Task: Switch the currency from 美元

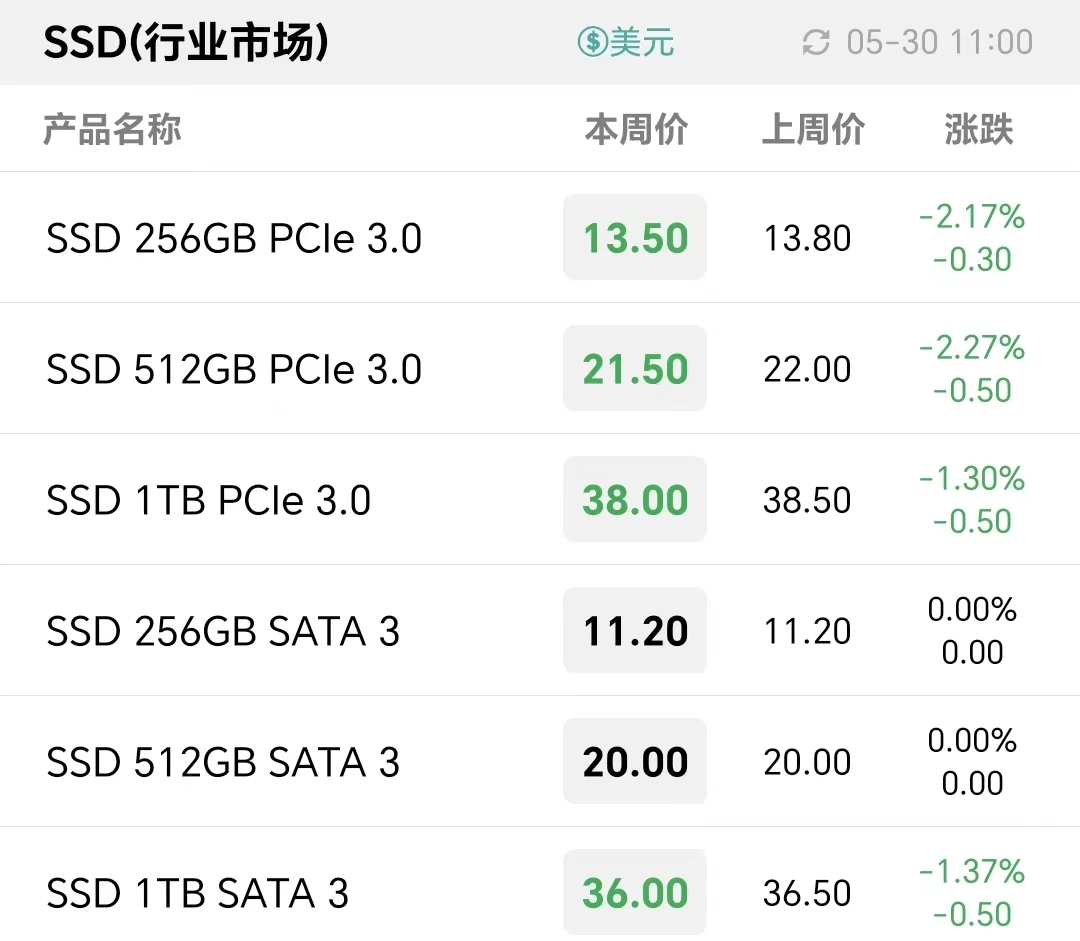Action: pos(626,42)
